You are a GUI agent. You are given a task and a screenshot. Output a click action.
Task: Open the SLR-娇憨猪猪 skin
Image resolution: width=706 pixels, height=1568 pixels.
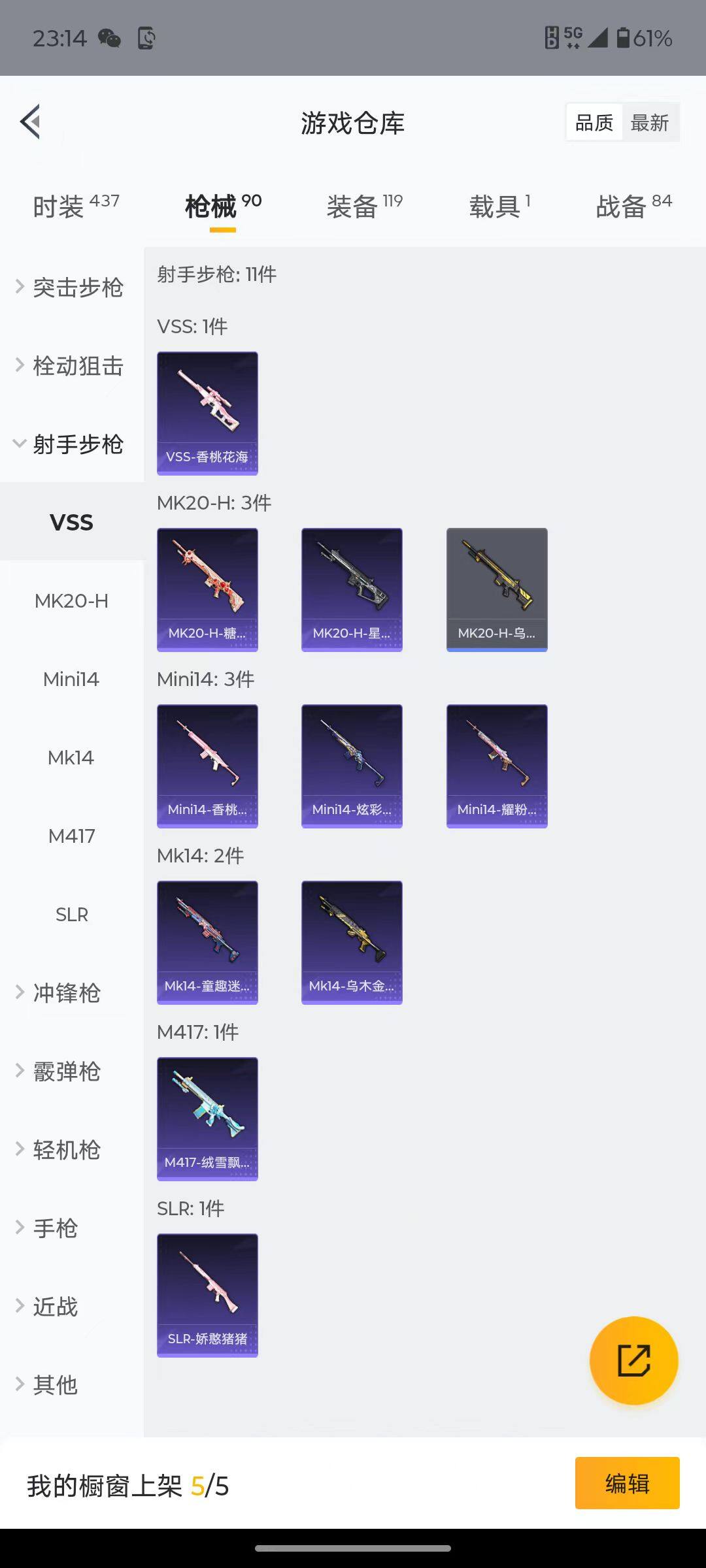[207, 1295]
